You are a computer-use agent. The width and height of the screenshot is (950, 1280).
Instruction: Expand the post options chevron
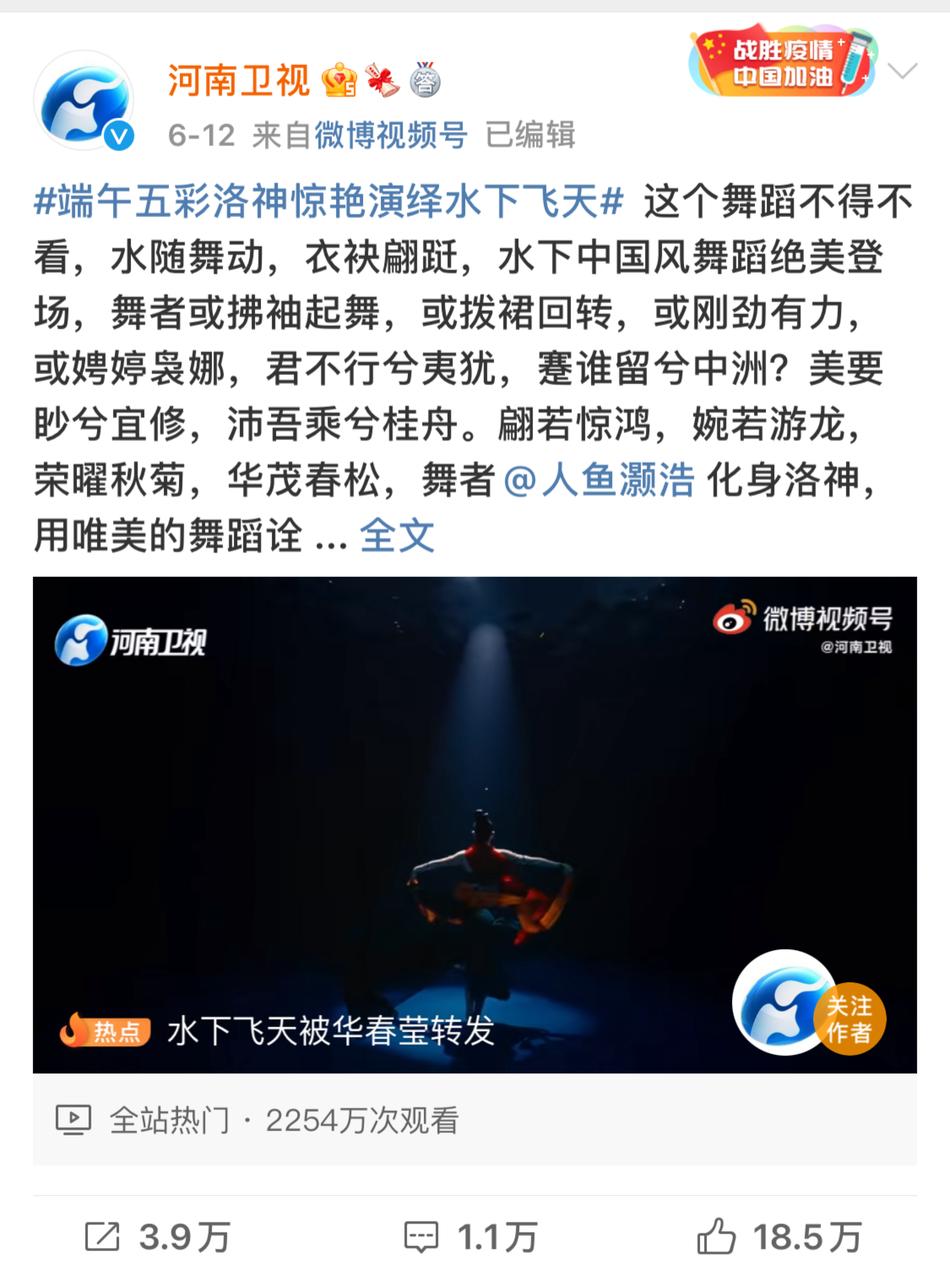902,71
